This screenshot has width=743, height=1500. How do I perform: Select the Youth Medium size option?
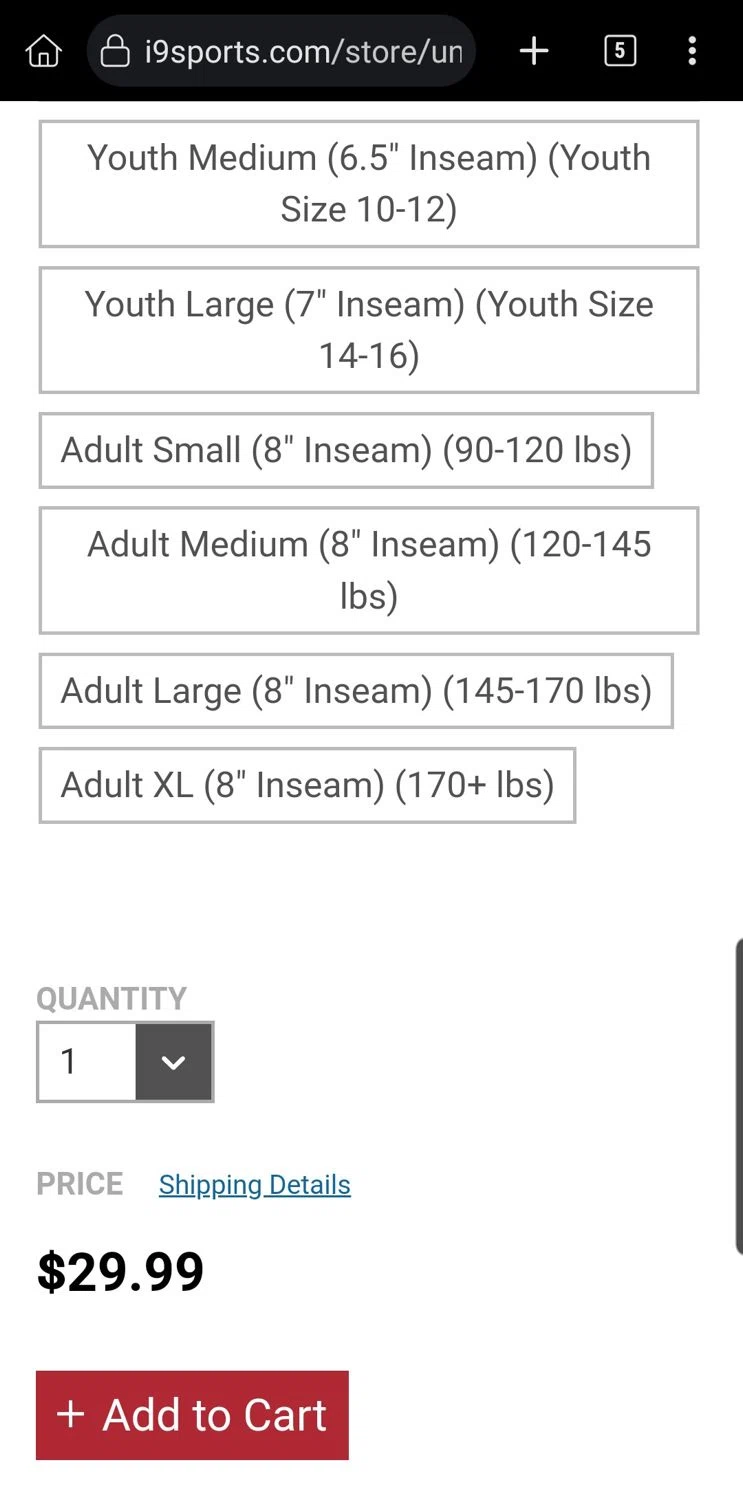pyautogui.click(x=368, y=184)
